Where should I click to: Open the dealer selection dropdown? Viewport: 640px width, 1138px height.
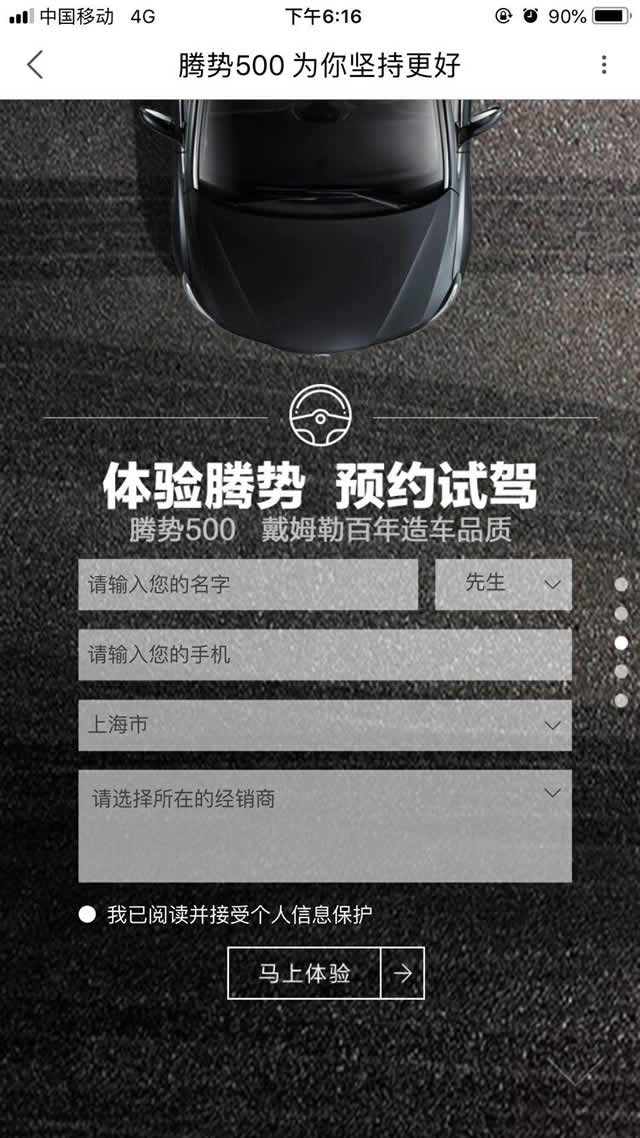[x=325, y=825]
